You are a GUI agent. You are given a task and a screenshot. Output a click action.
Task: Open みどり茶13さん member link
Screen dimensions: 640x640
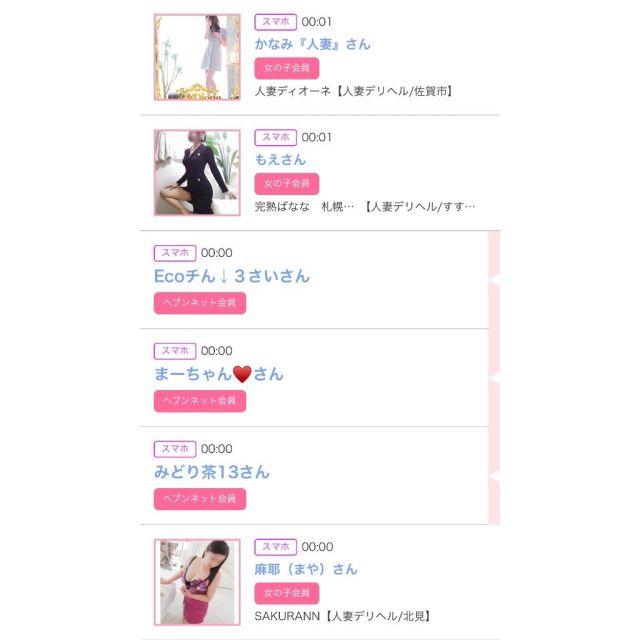coord(212,472)
